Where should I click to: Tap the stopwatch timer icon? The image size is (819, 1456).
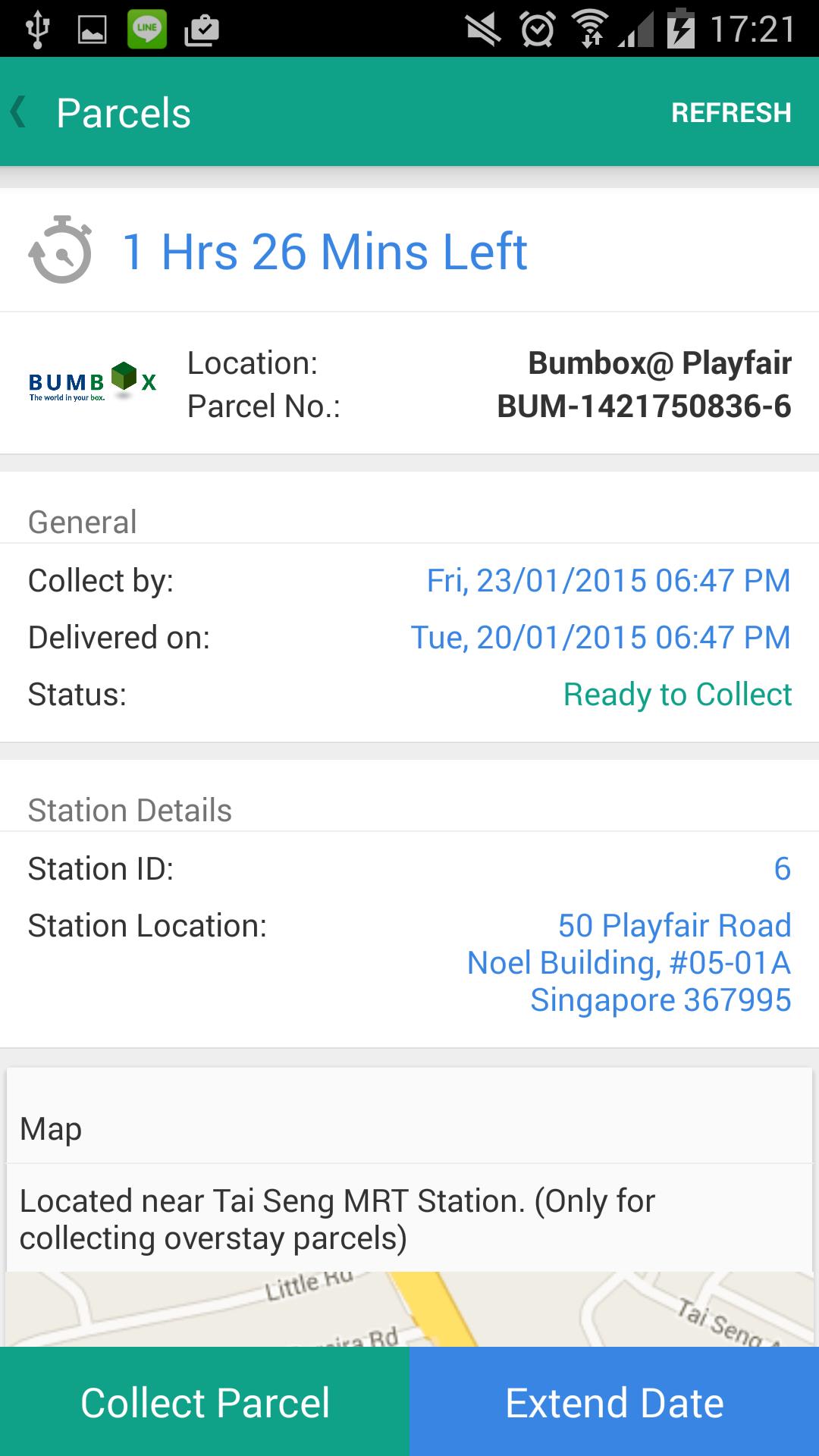[x=61, y=250]
